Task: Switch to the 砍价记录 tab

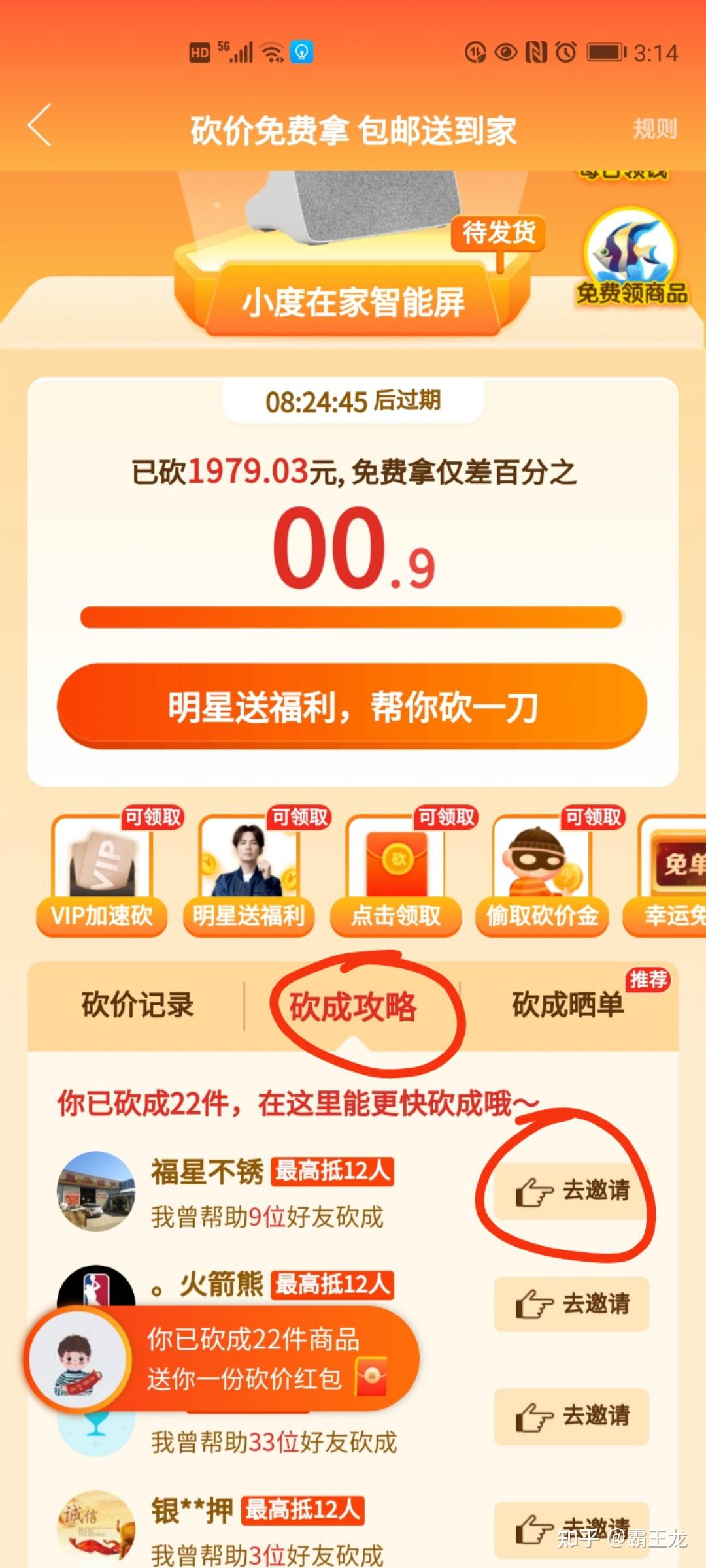Action: tap(137, 1005)
